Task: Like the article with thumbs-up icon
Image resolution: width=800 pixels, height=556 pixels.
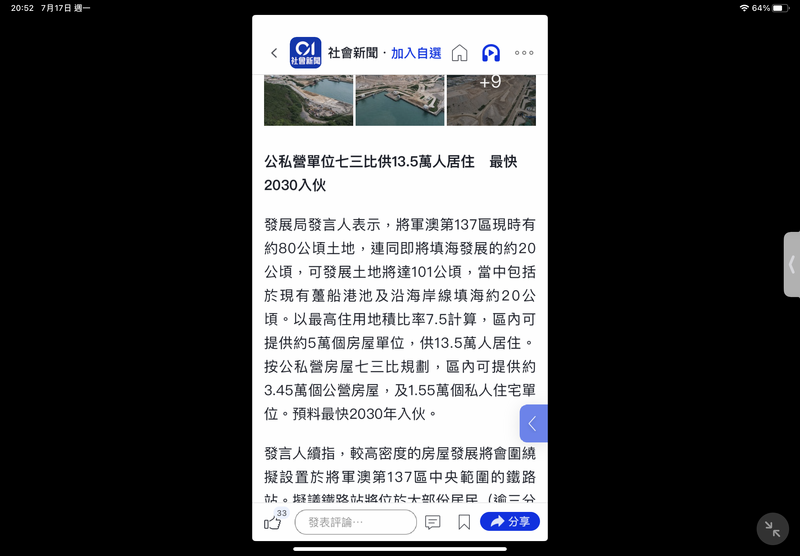Action: (x=272, y=522)
